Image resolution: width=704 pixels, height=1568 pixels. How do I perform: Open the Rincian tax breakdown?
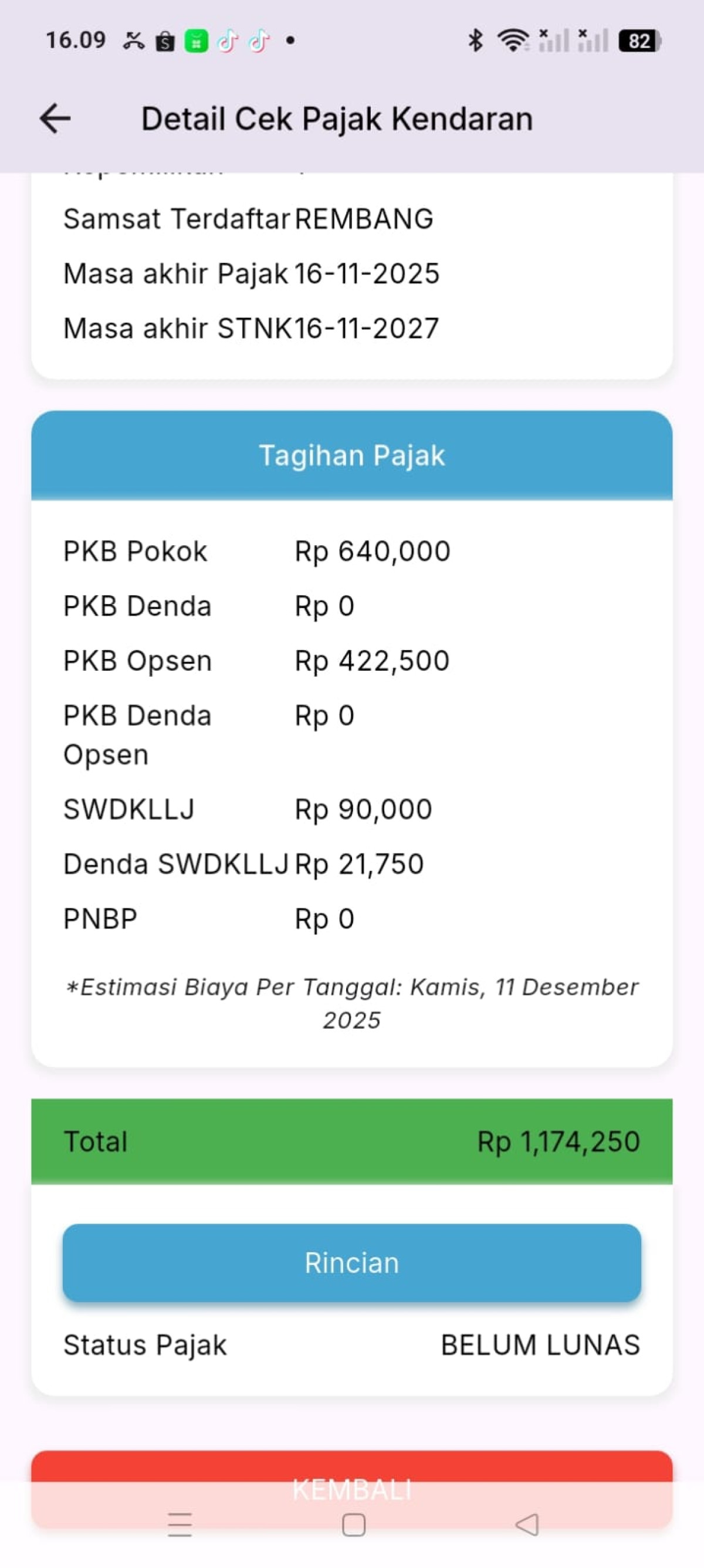point(351,1262)
